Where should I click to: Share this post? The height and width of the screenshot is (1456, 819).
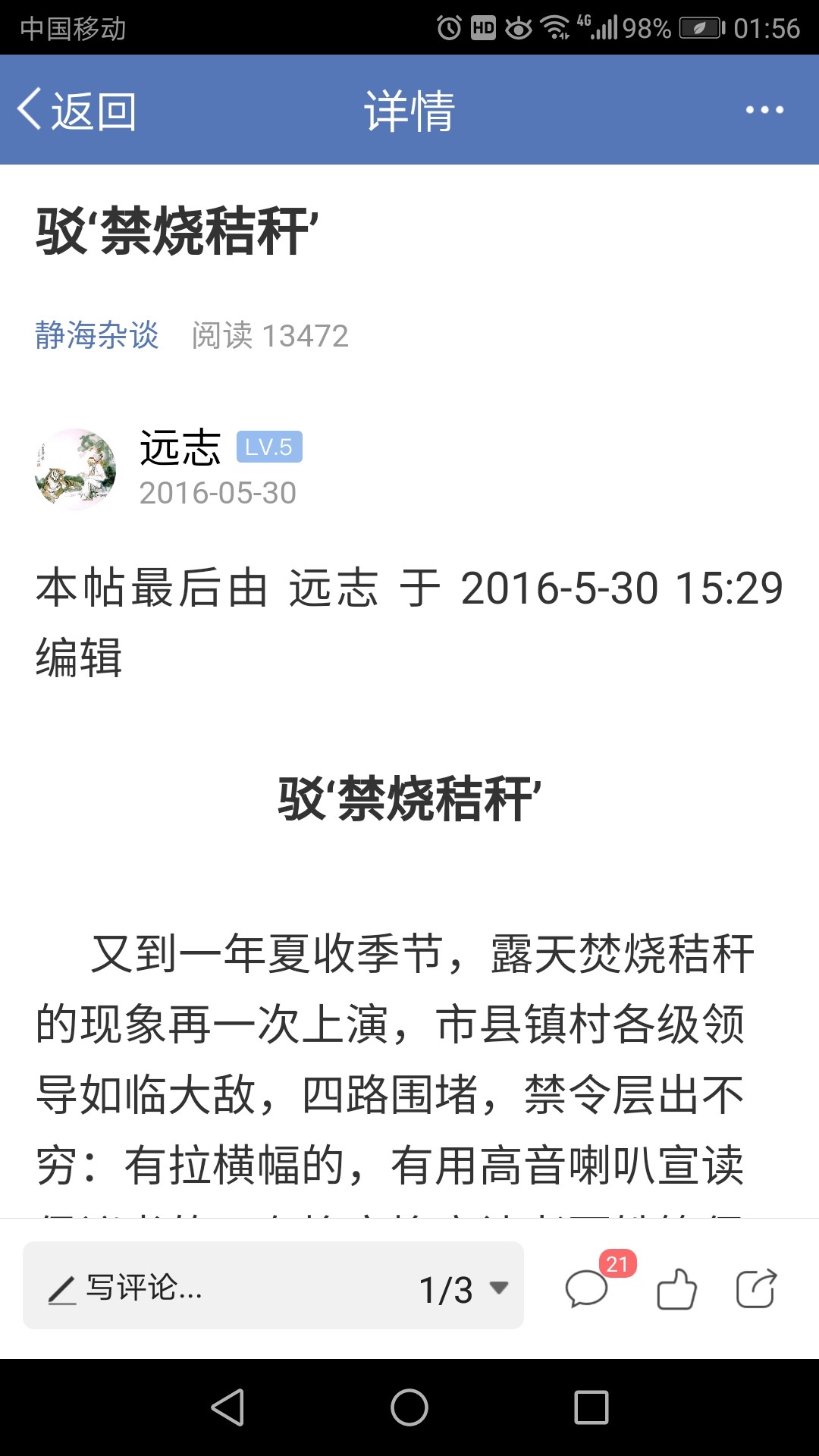[756, 1289]
